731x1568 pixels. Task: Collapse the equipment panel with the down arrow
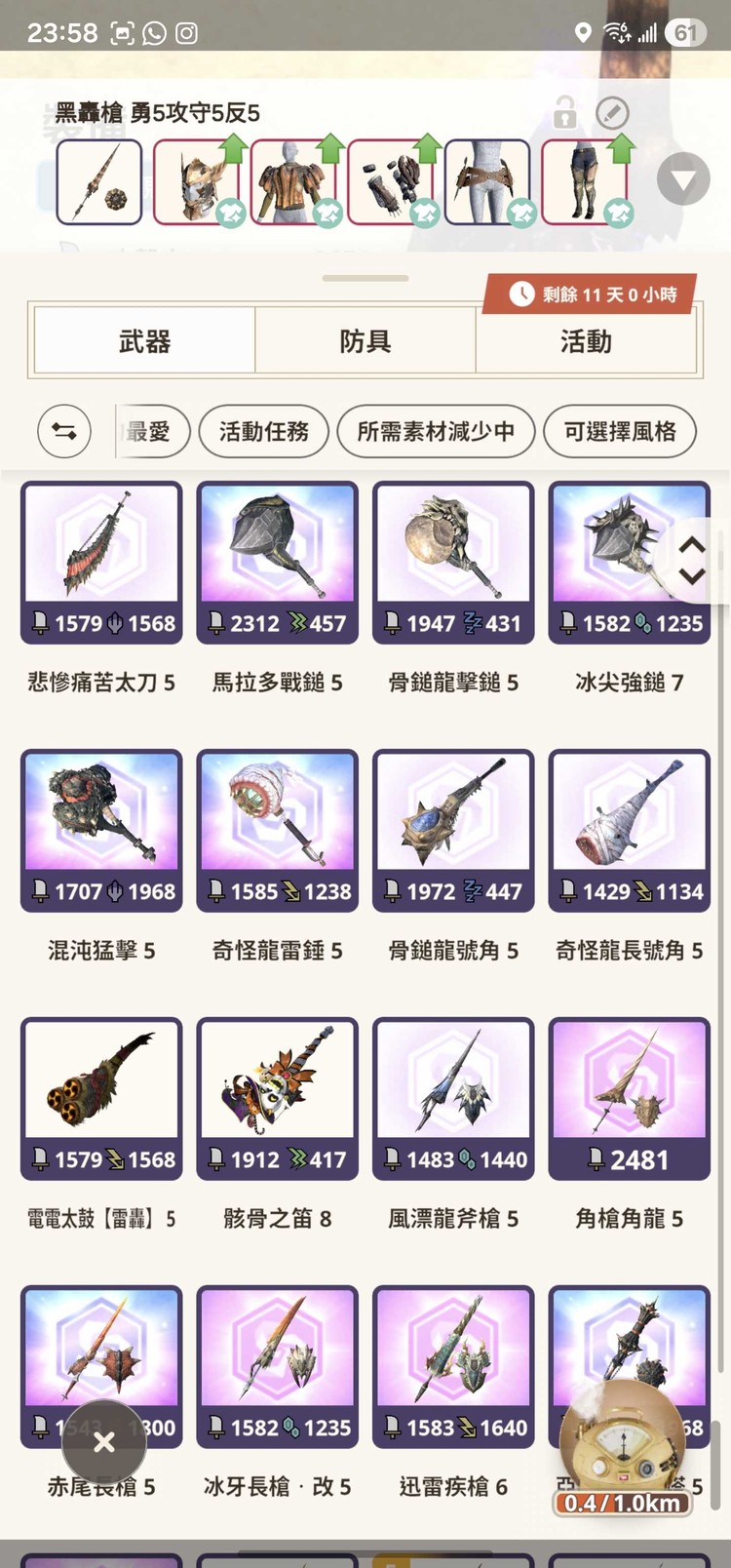coord(682,179)
